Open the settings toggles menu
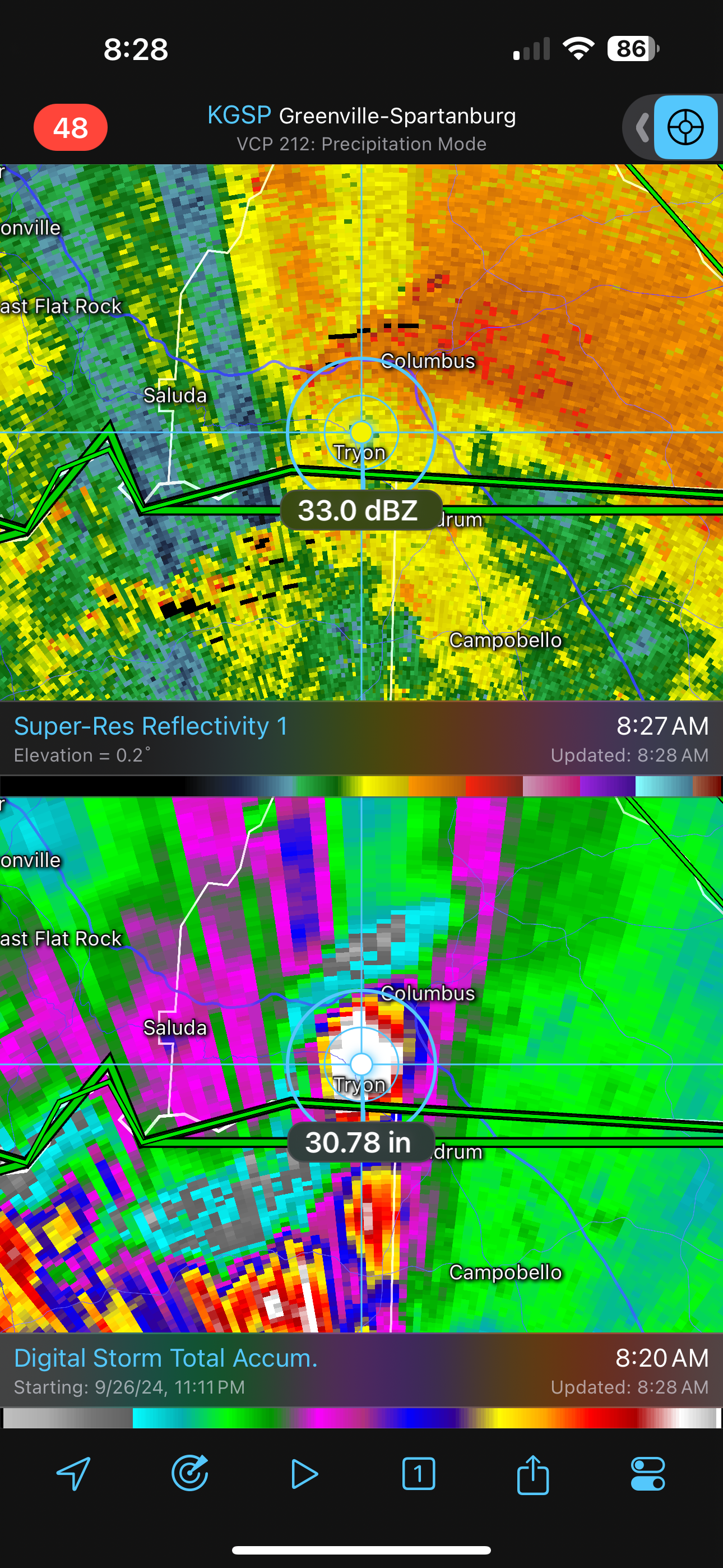 [x=647, y=1474]
